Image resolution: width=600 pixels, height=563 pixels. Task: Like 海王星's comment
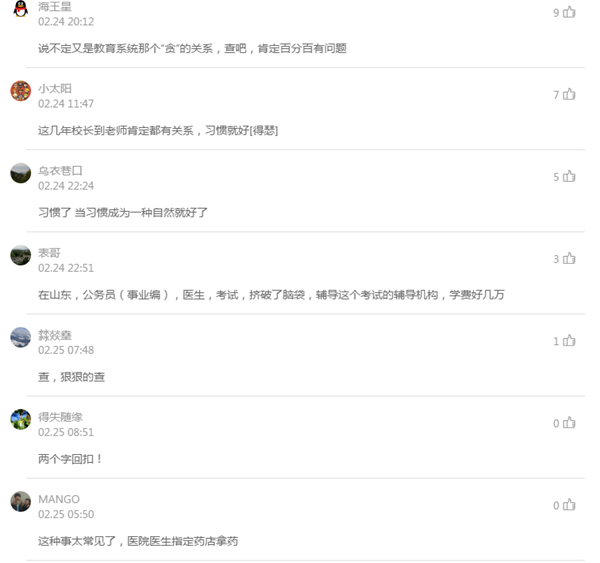point(569,12)
